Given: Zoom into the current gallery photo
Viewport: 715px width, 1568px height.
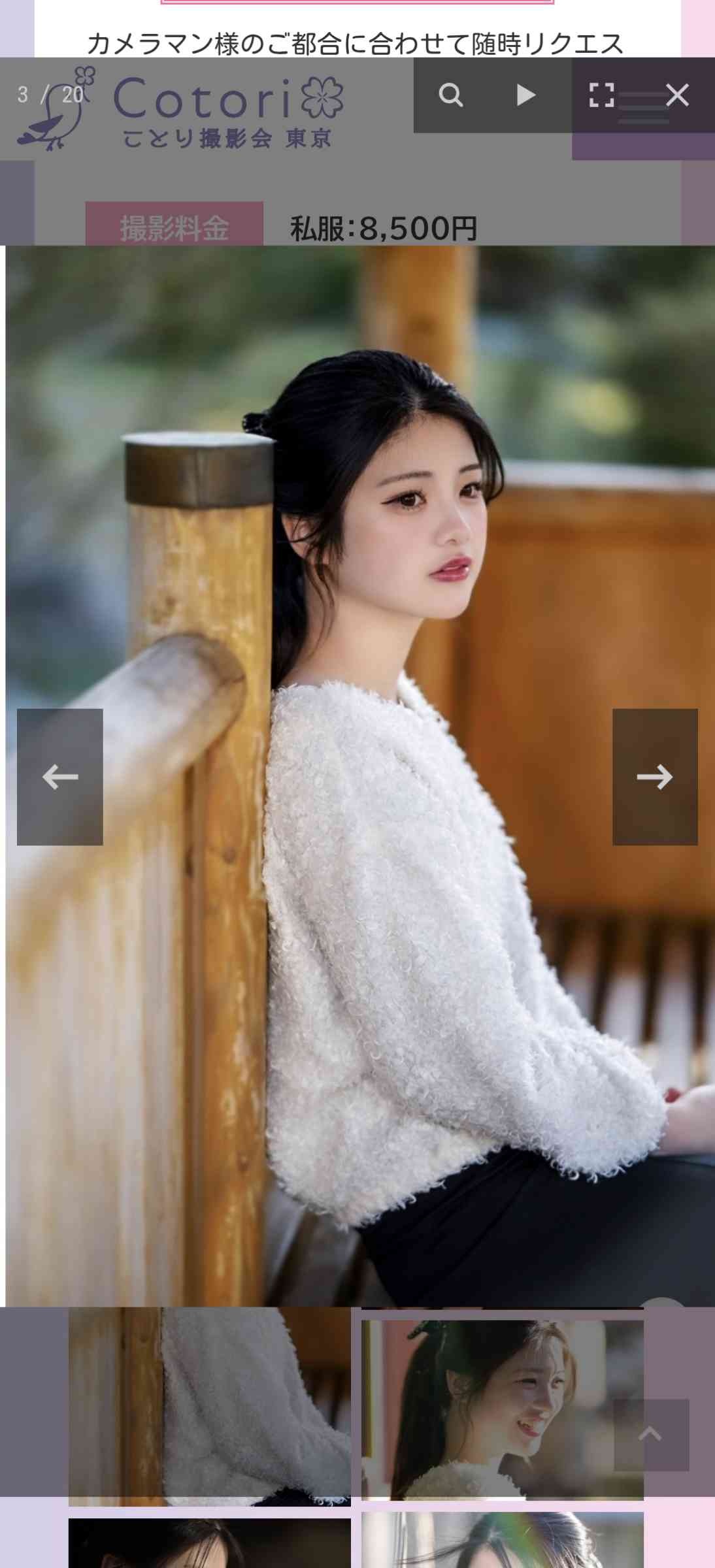Looking at the screenshot, I should coord(450,95).
